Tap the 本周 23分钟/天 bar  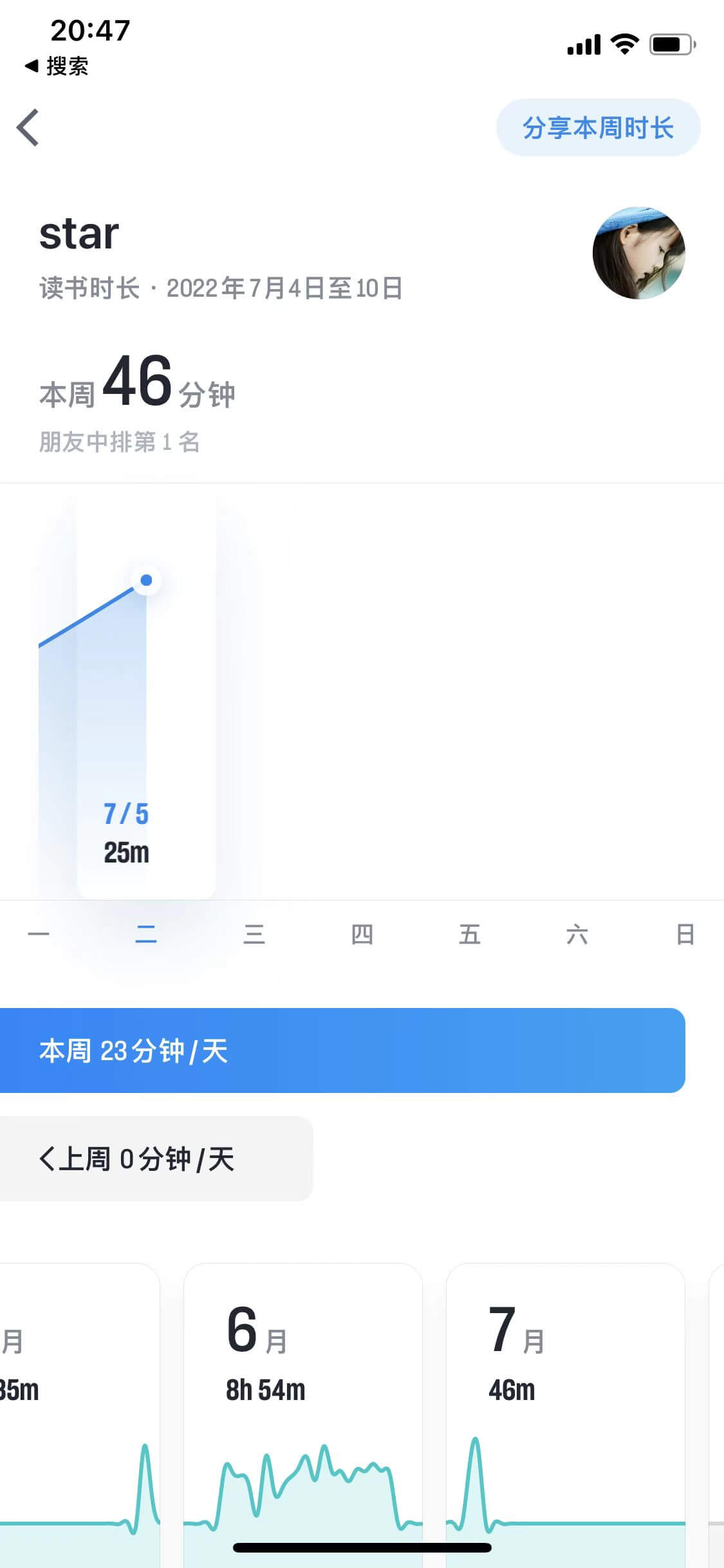(341, 1050)
